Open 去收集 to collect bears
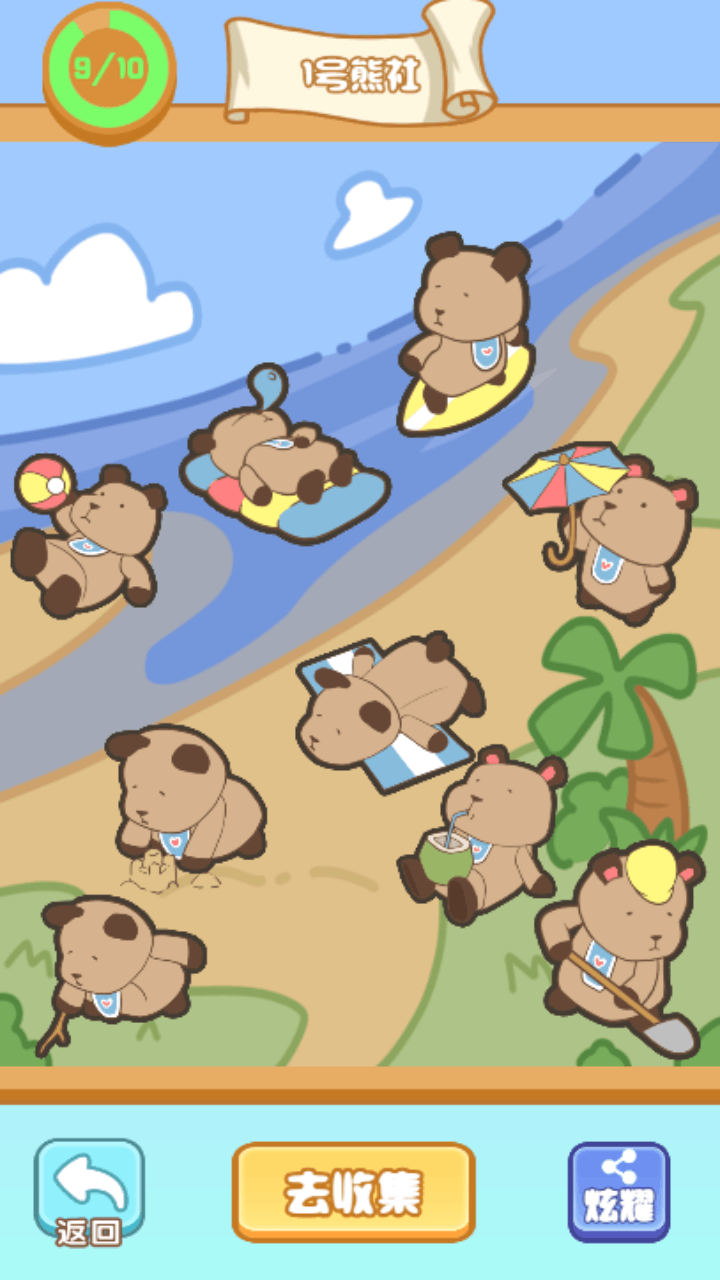 [353, 1192]
